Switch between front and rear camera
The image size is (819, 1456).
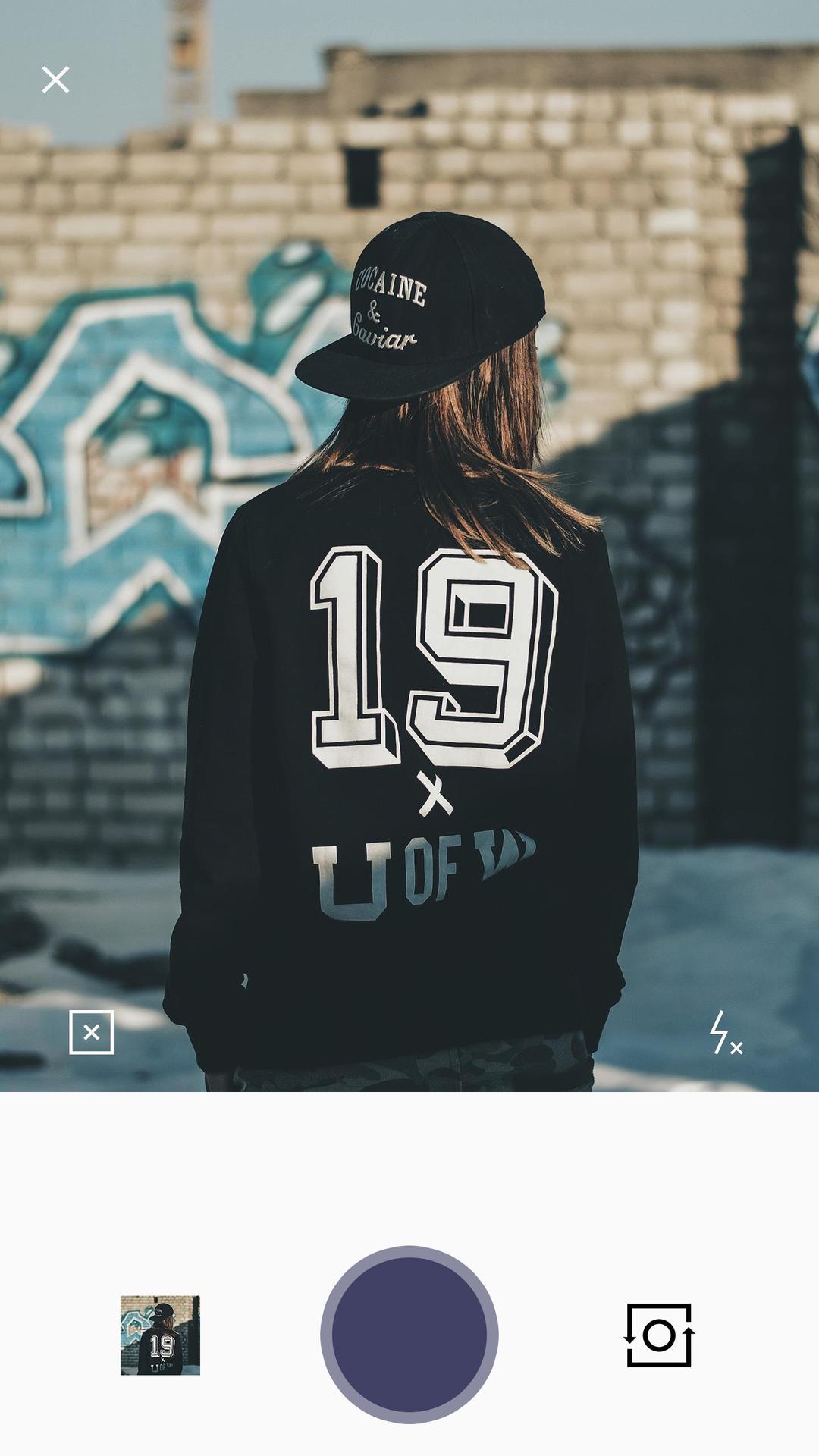[659, 1335]
